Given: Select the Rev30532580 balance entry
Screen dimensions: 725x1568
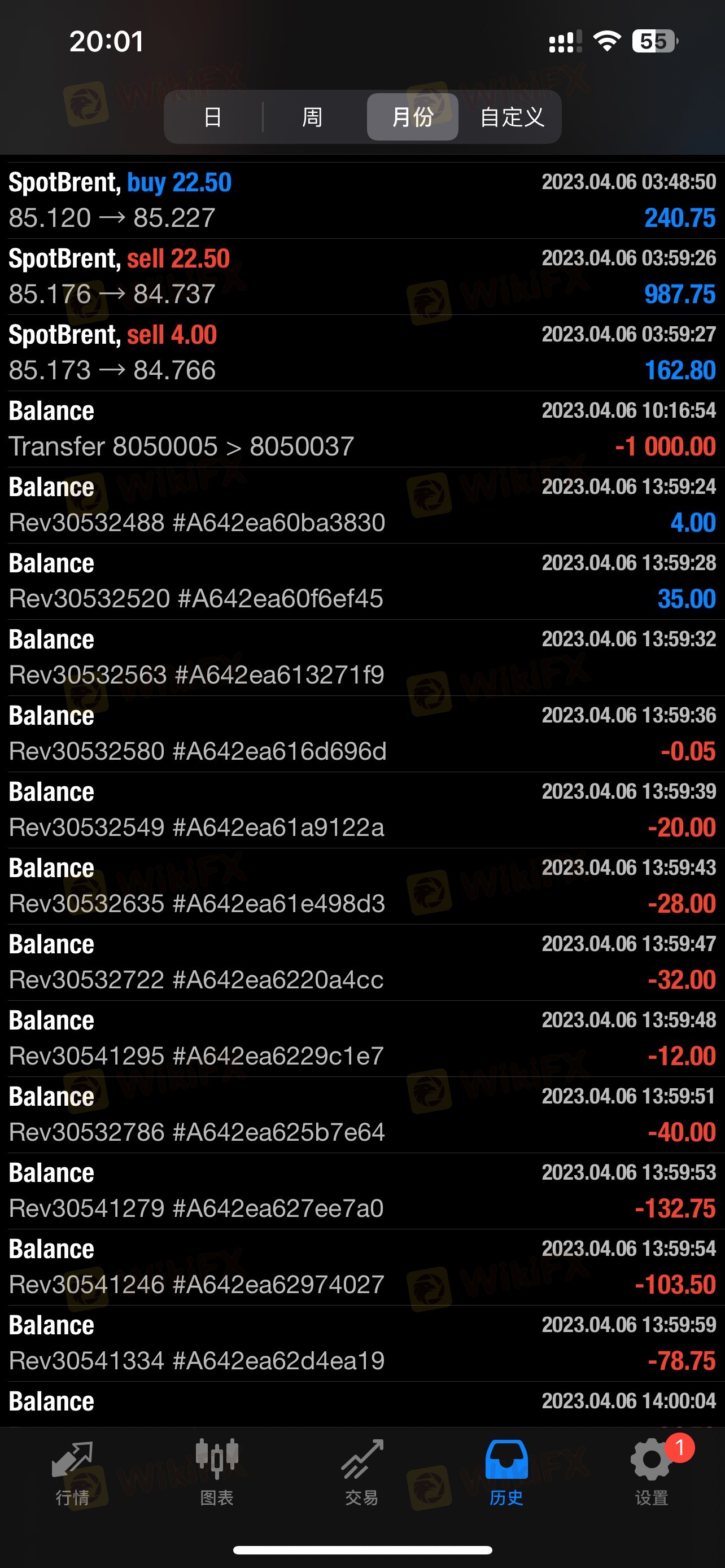Looking at the screenshot, I should coord(362,733).
